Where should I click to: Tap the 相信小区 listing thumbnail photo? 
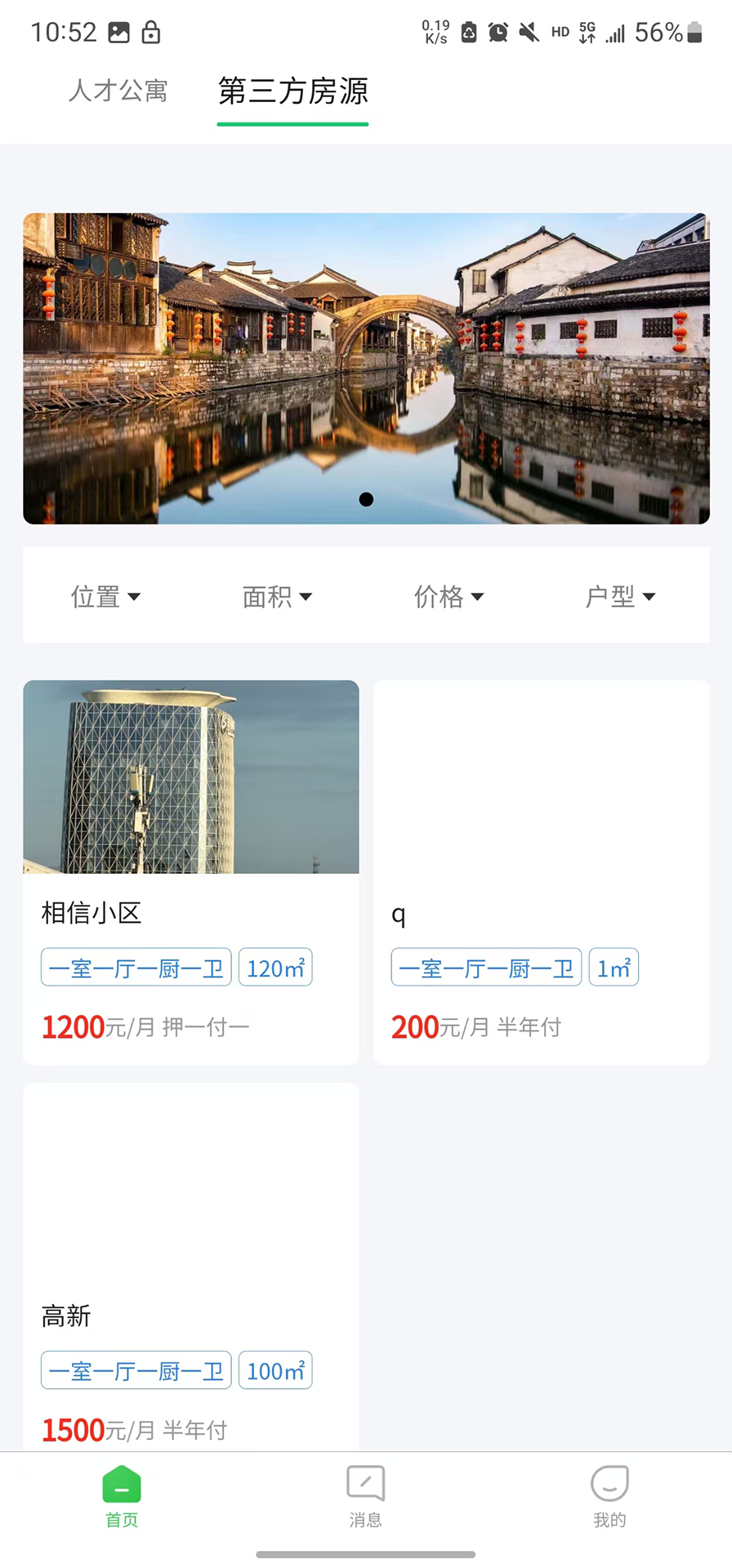190,776
